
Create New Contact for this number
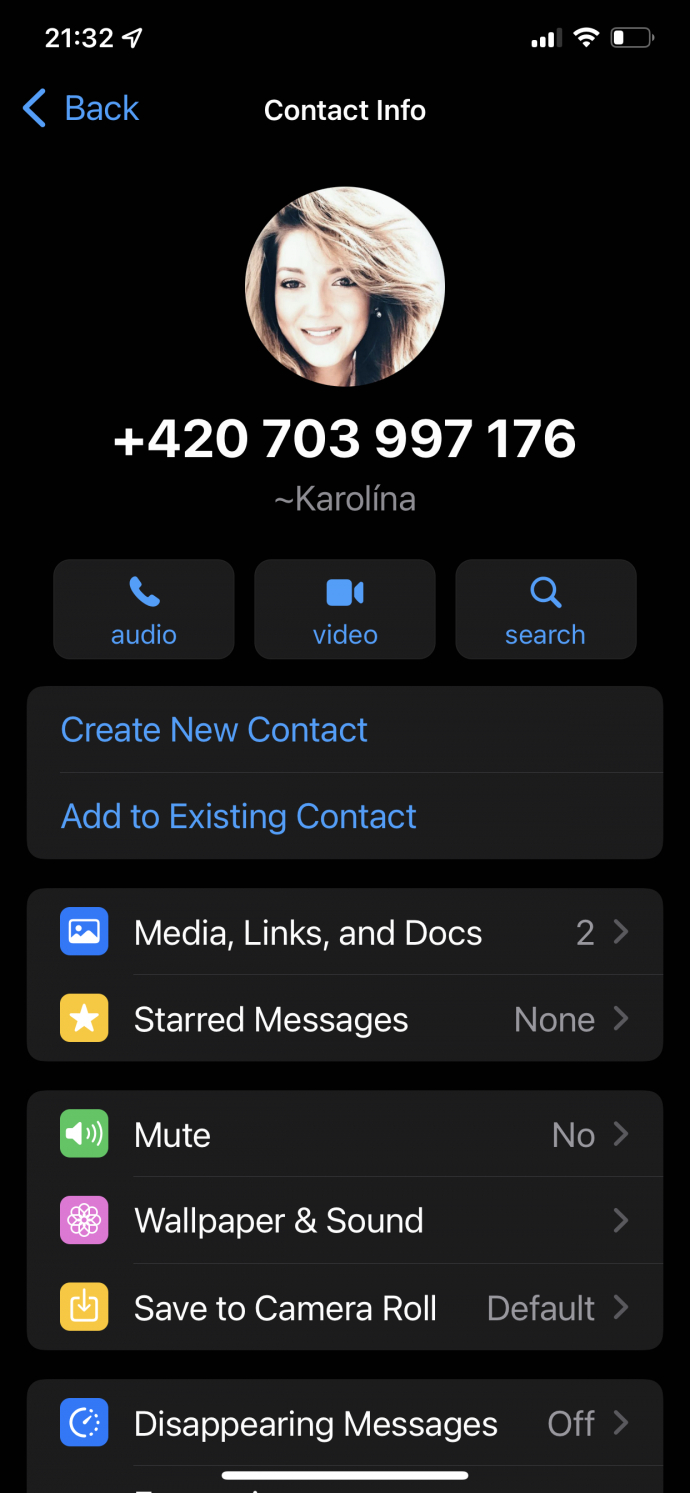pyautogui.click(x=214, y=730)
